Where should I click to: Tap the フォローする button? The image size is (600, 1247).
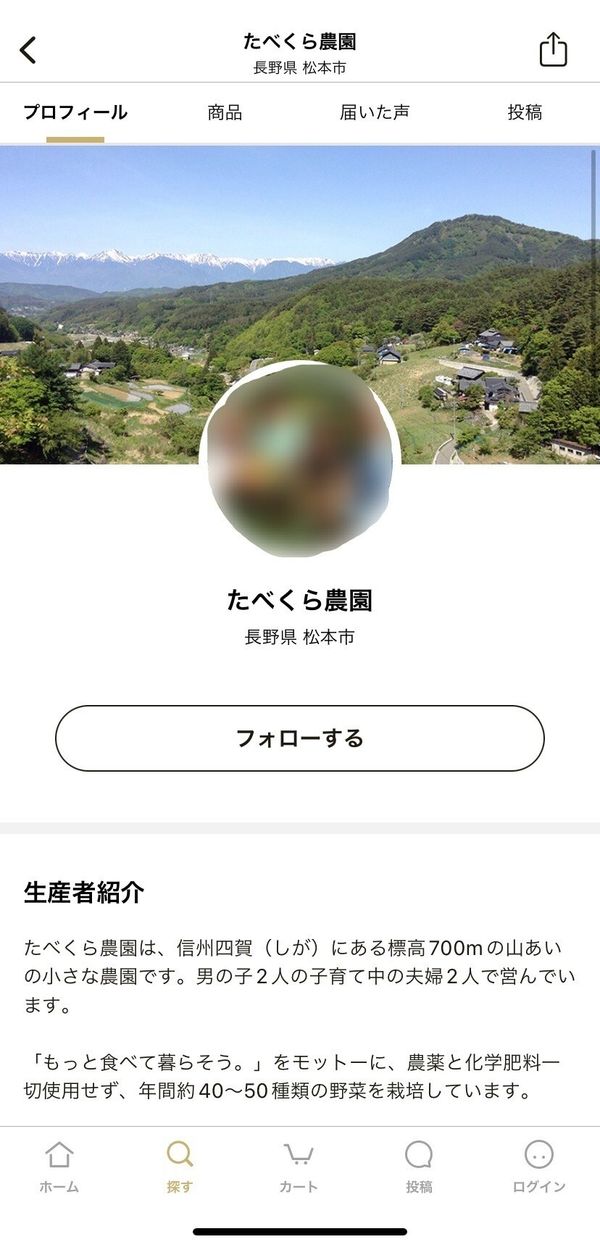click(300, 739)
